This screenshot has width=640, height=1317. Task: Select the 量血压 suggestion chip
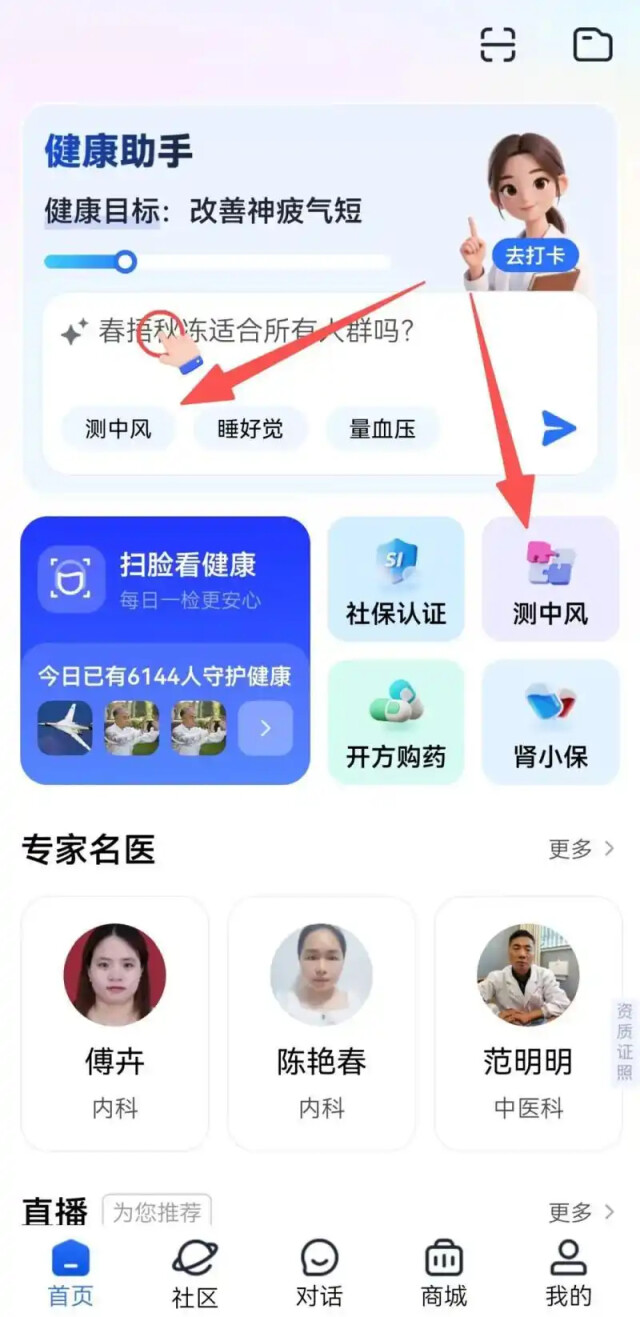[382, 429]
